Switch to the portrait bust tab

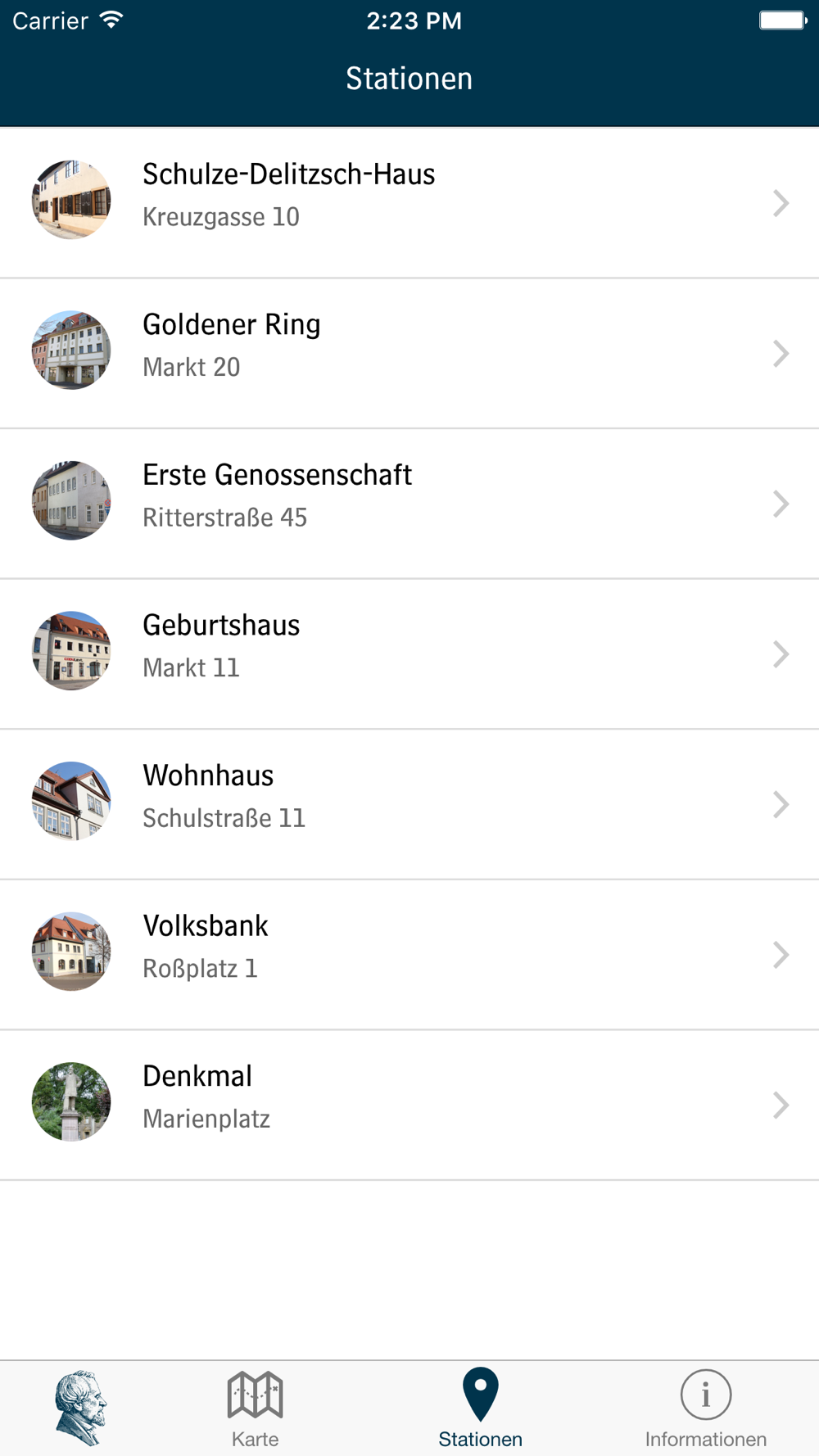click(80, 1408)
